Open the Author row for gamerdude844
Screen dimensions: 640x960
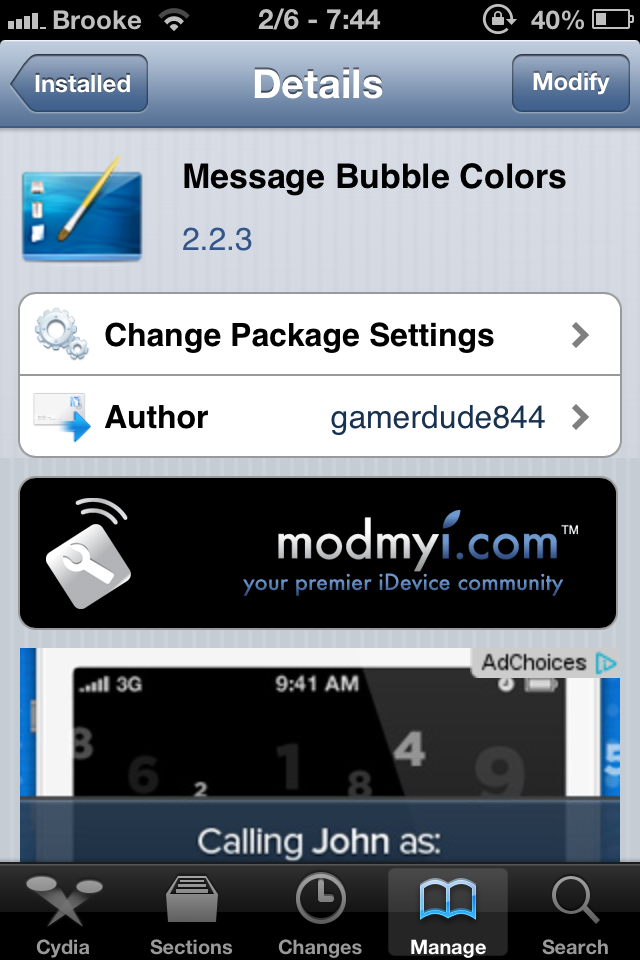(320, 417)
